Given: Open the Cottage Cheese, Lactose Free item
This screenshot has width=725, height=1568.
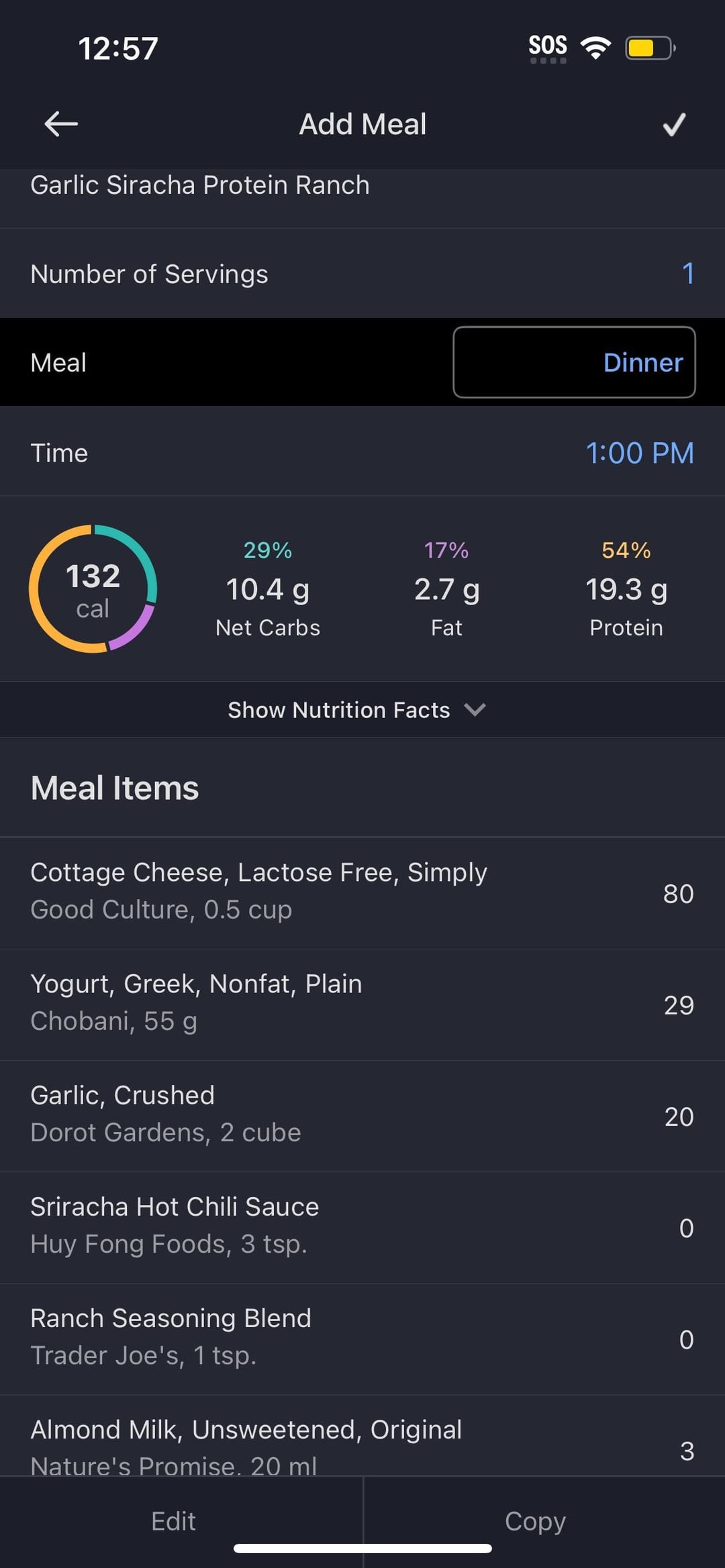Looking at the screenshot, I should [362, 893].
